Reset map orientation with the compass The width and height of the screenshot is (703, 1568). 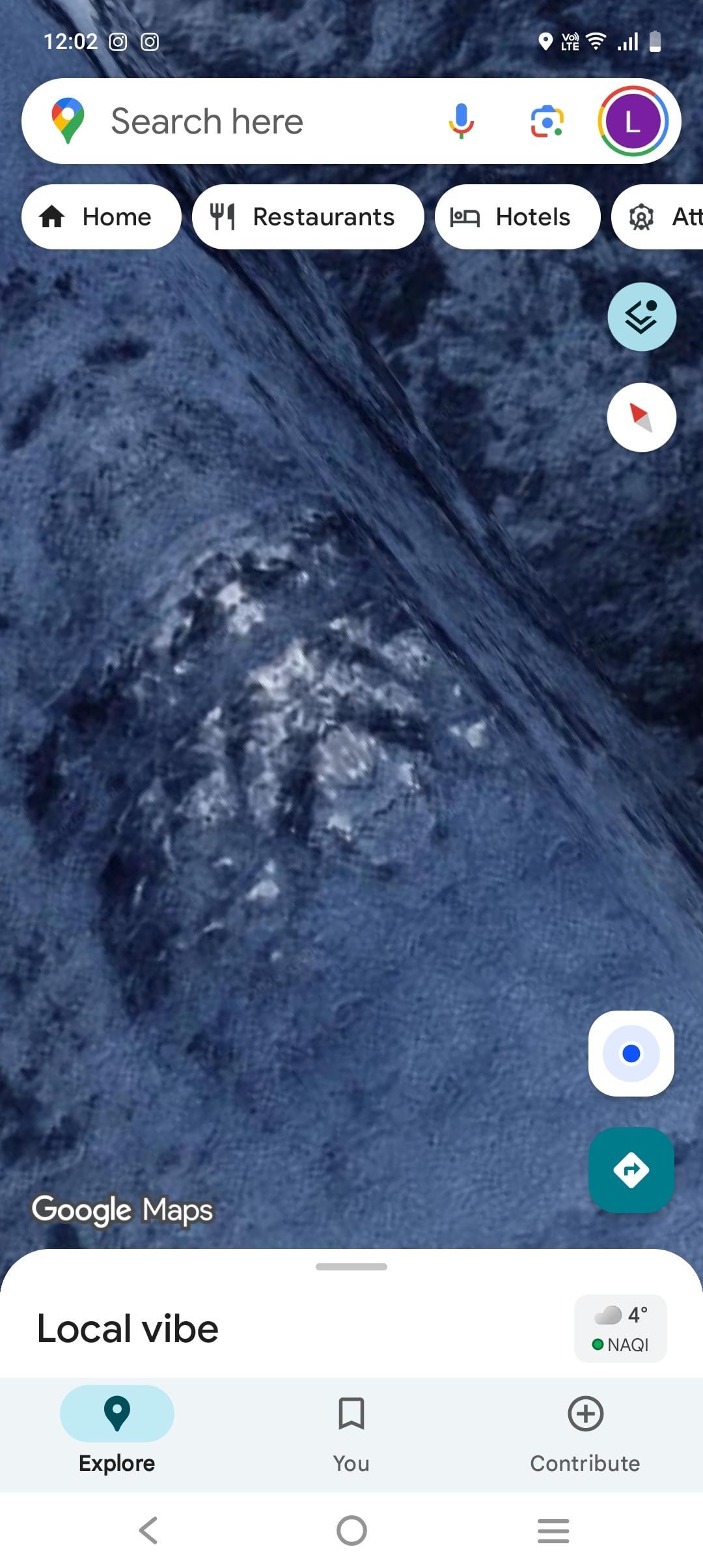coord(641,417)
